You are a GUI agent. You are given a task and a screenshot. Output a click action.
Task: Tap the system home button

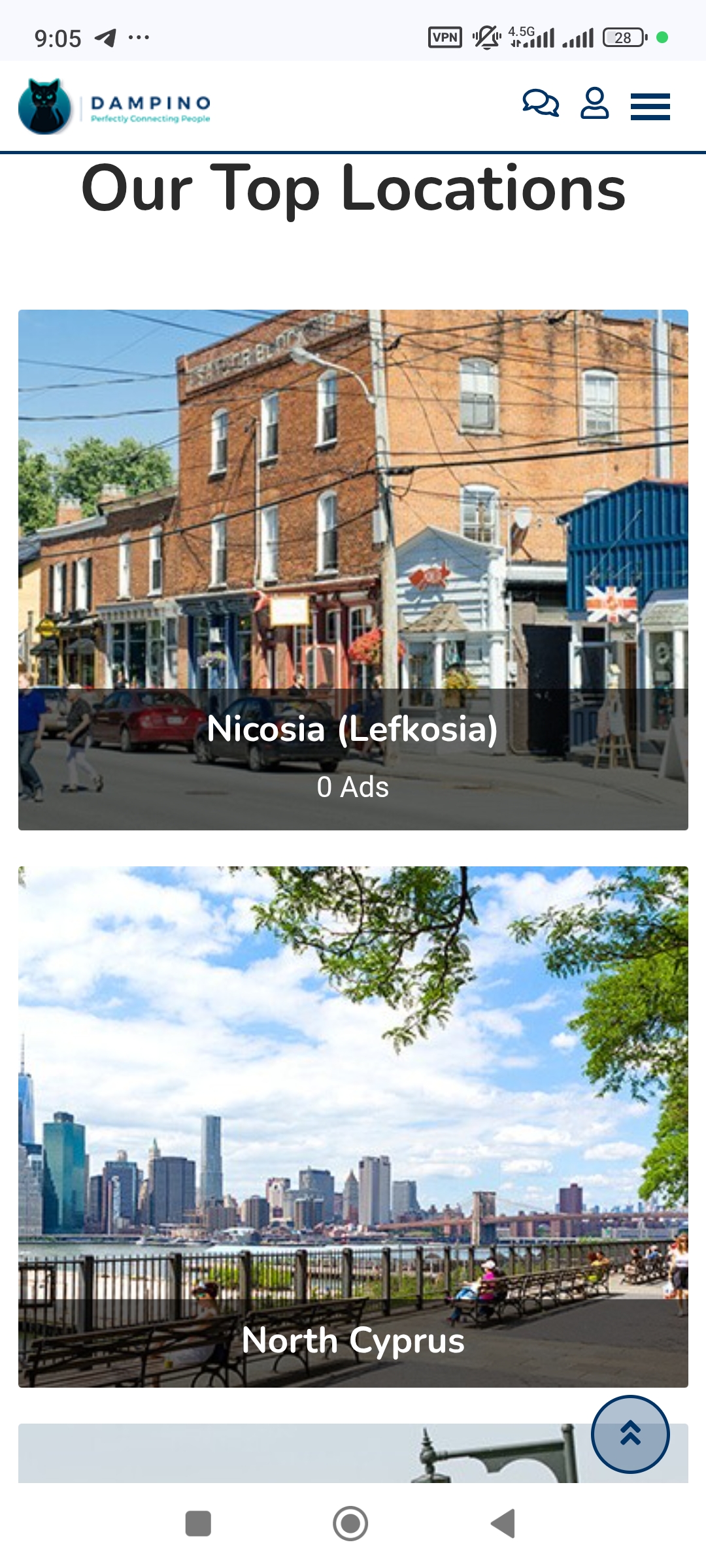click(350, 1524)
